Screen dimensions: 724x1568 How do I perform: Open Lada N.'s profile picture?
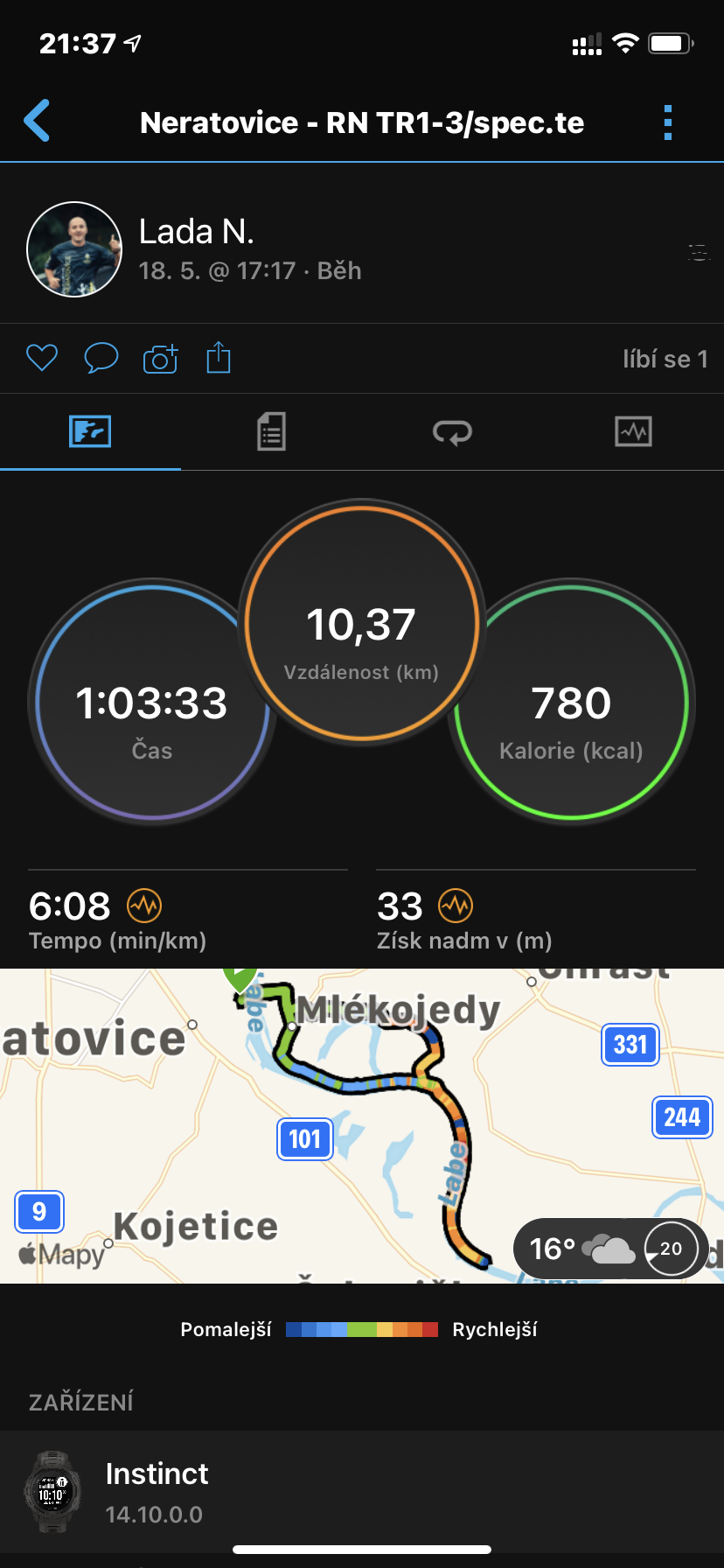(74, 249)
